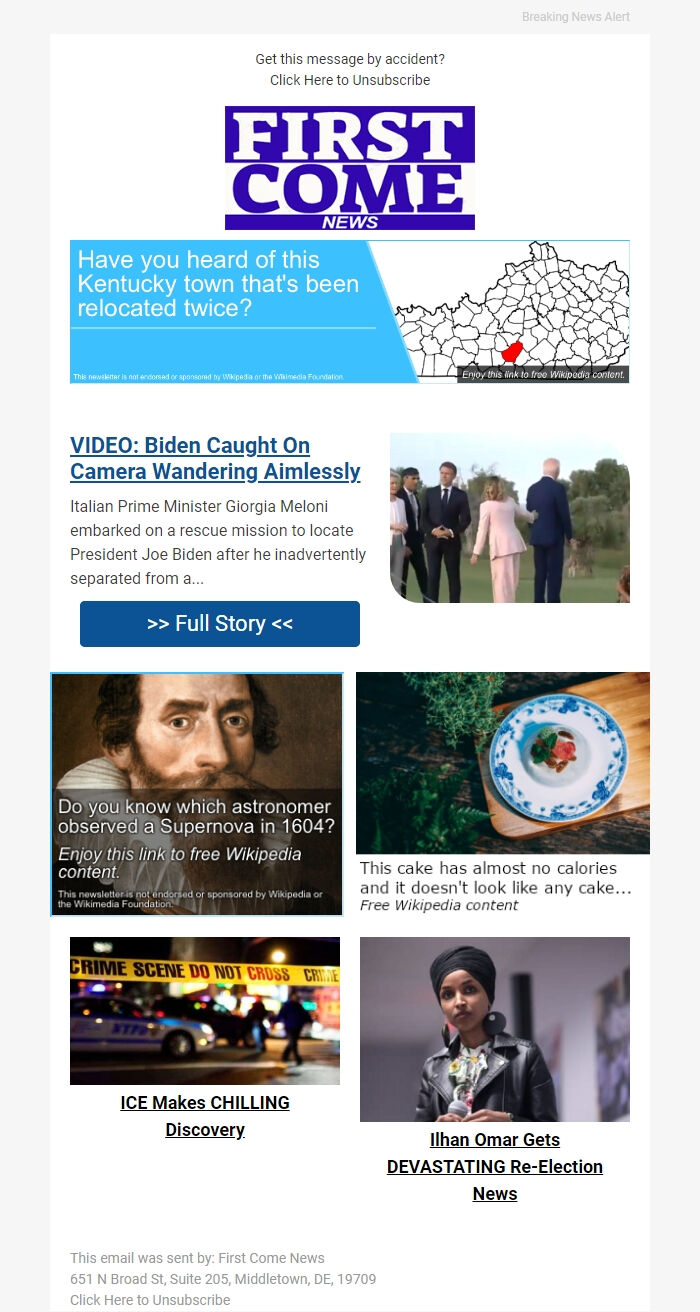The height and width of the screenshot is (1312, 700).
Task: Open the Ilhan Omar photo tile
Action: (x=495, y=1029)
